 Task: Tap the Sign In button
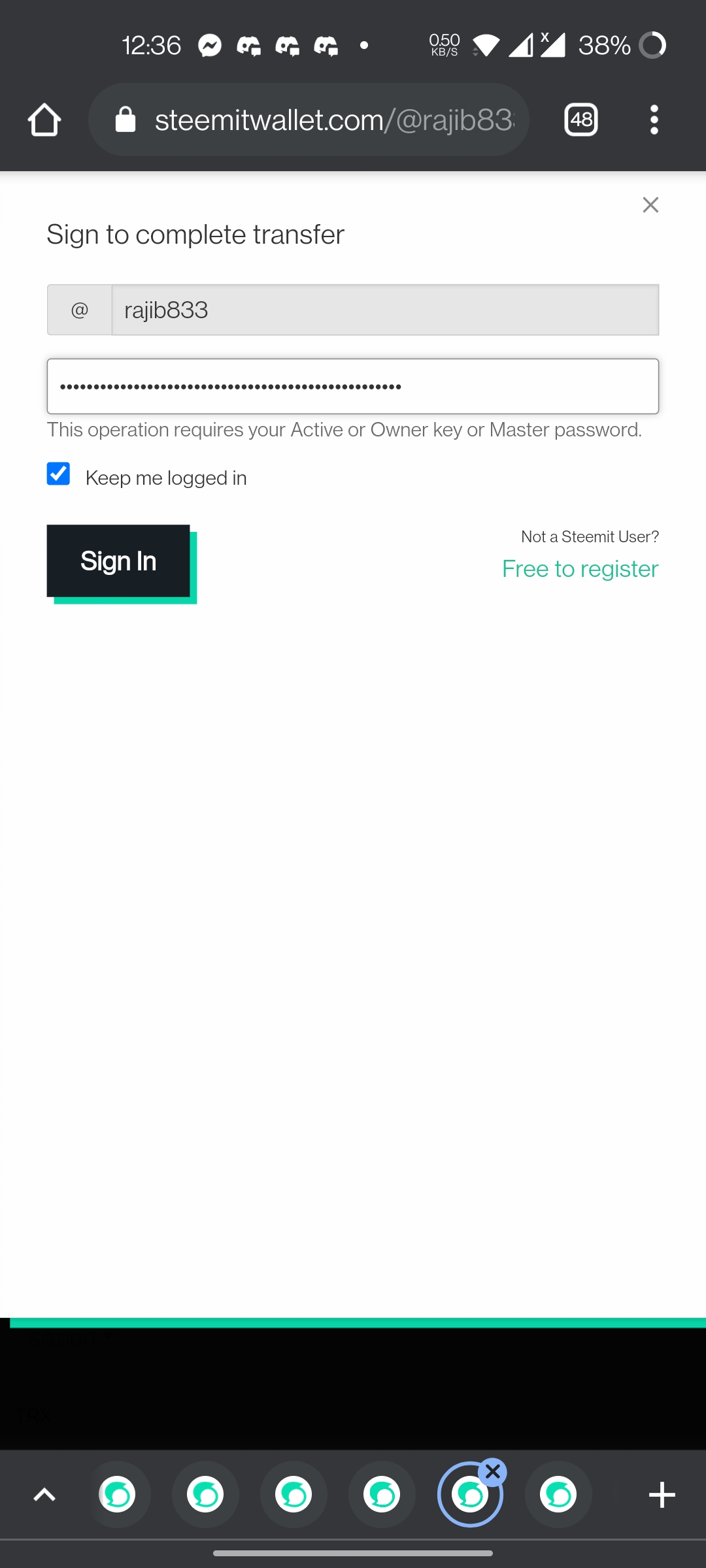coord(118,561)
